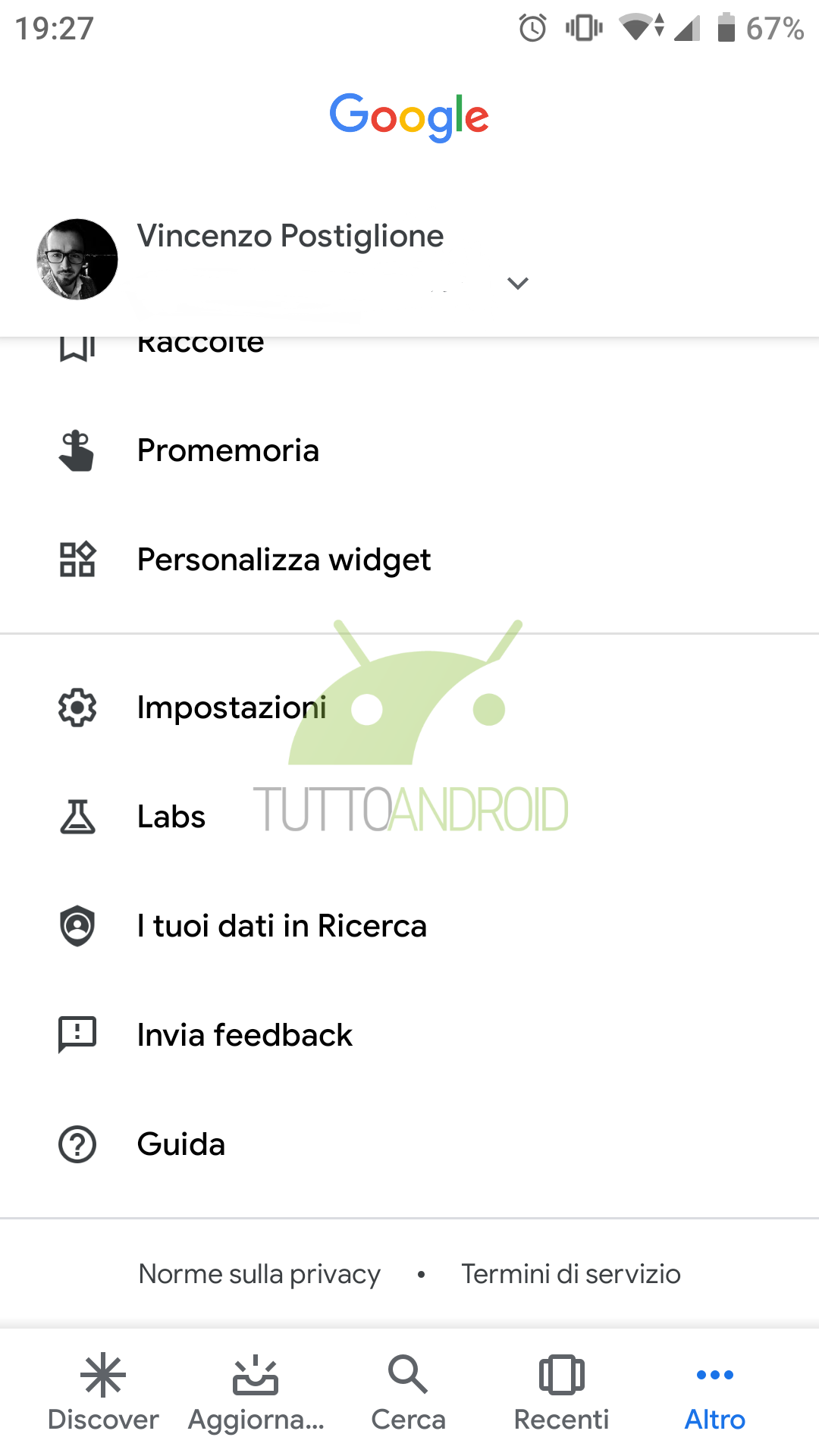The width and height of the screenshot is (819, 1456).
Task: Open Norme sulla privacy link
Action: pos(259,1274)
